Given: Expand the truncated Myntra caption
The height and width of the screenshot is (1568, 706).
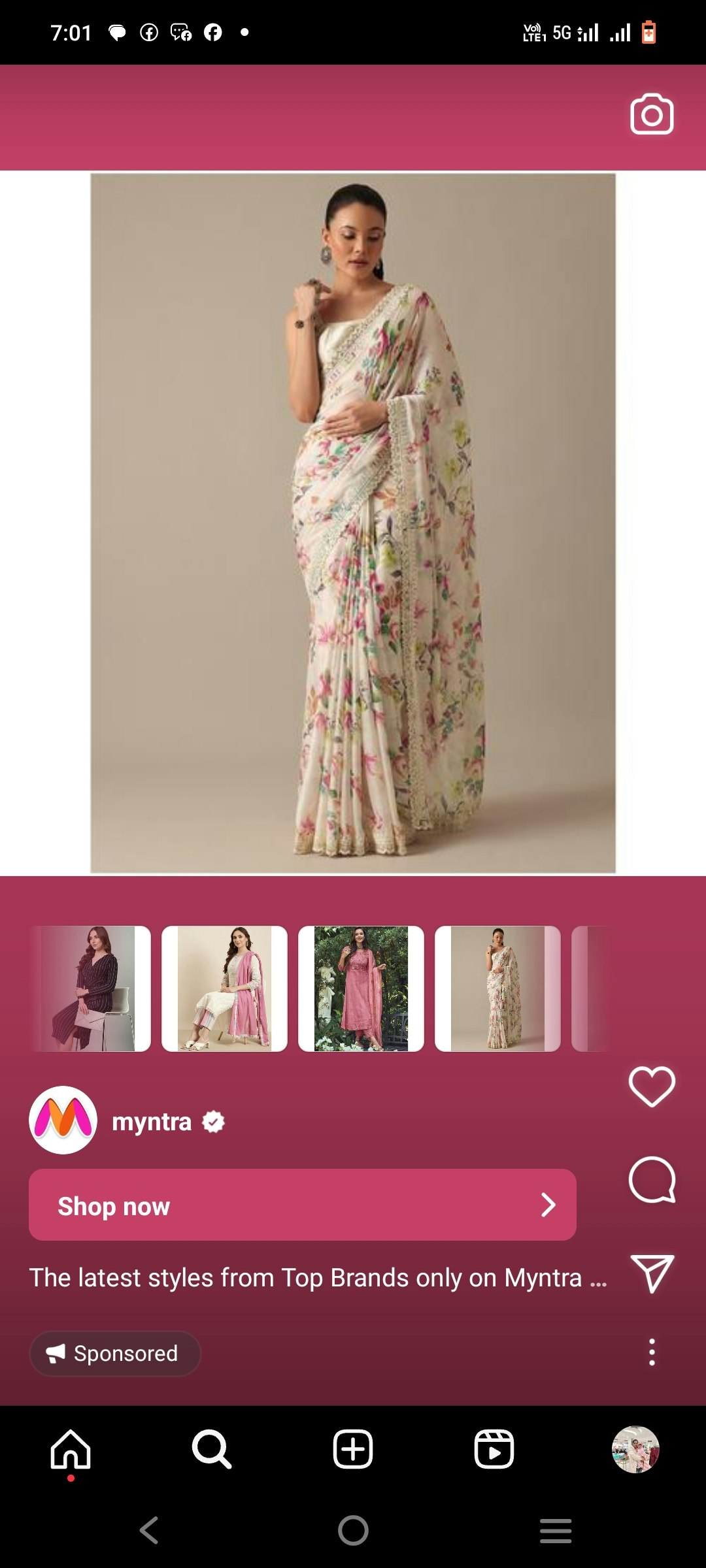Looking at the screenshot, I should (597, 1279).
